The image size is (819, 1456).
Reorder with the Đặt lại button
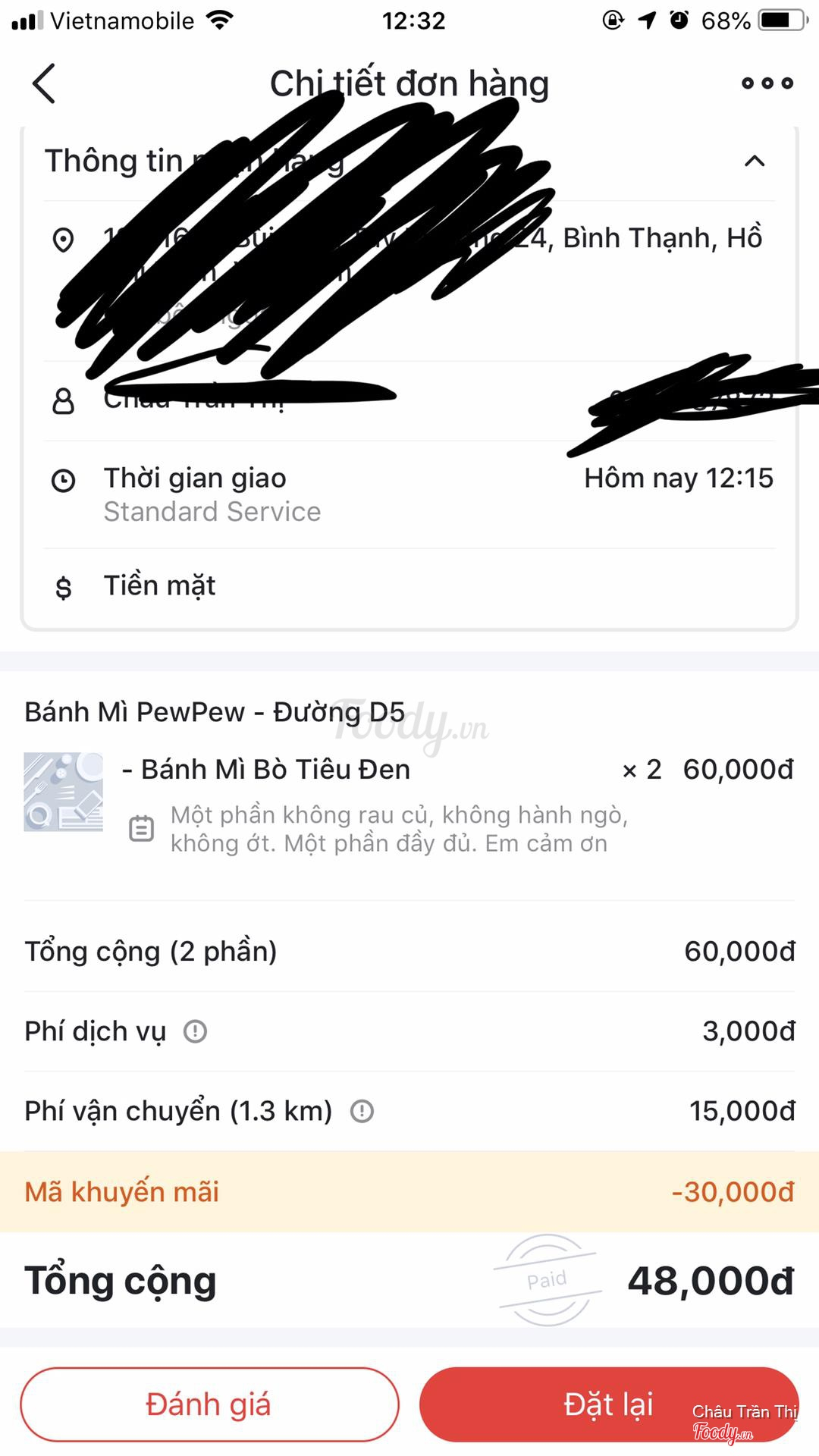pos(608,1404)
